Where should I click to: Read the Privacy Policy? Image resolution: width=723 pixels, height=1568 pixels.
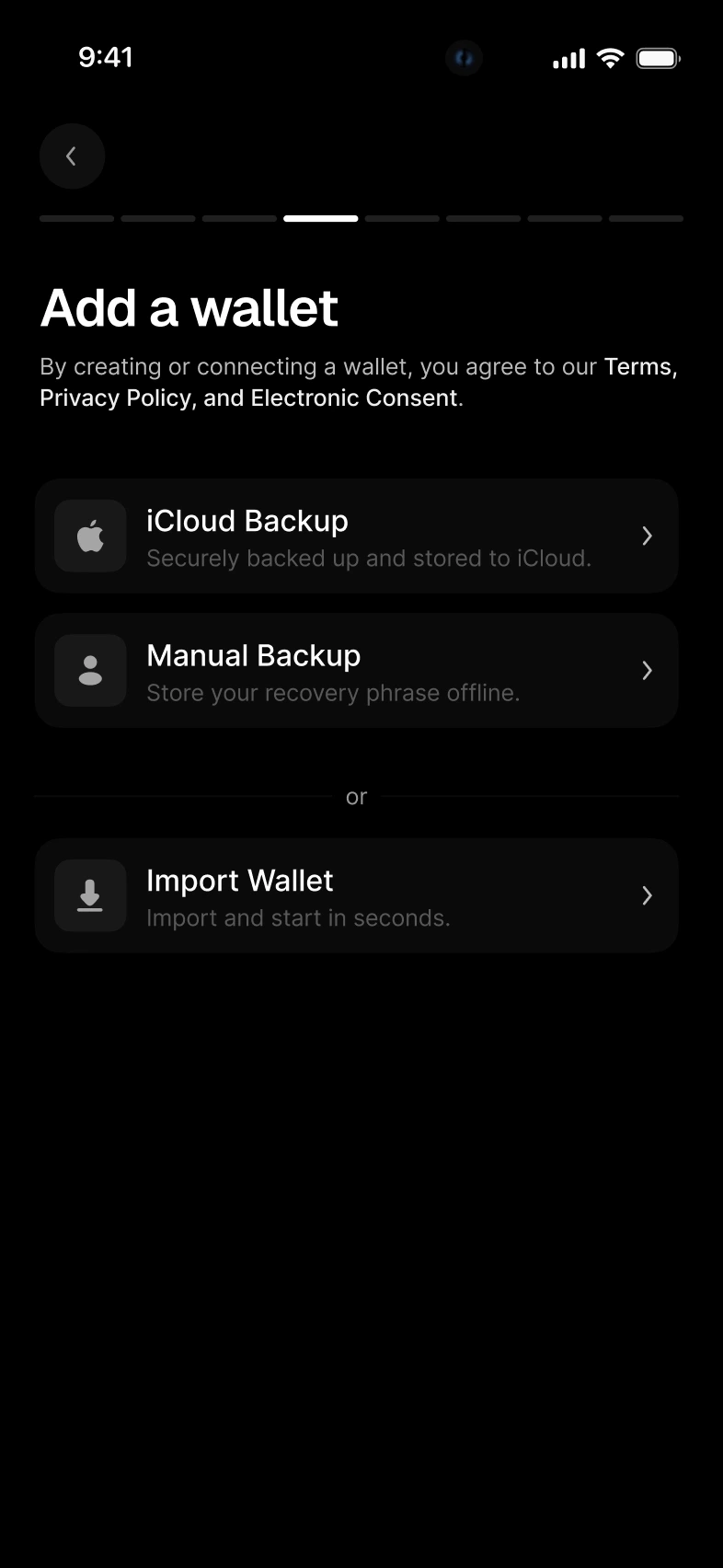pyautogui.click(x=115, y=398)
